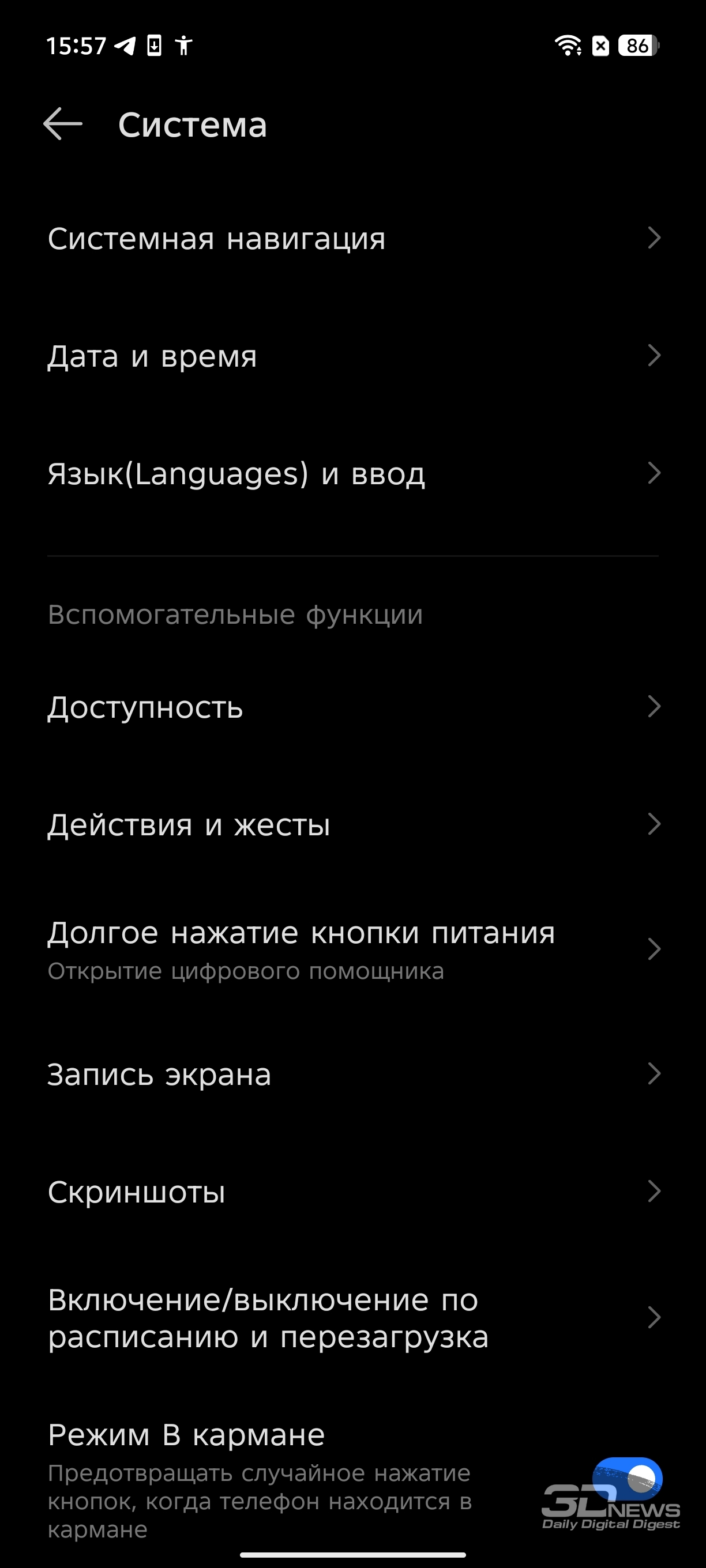Open Действия и жесты

352,824
